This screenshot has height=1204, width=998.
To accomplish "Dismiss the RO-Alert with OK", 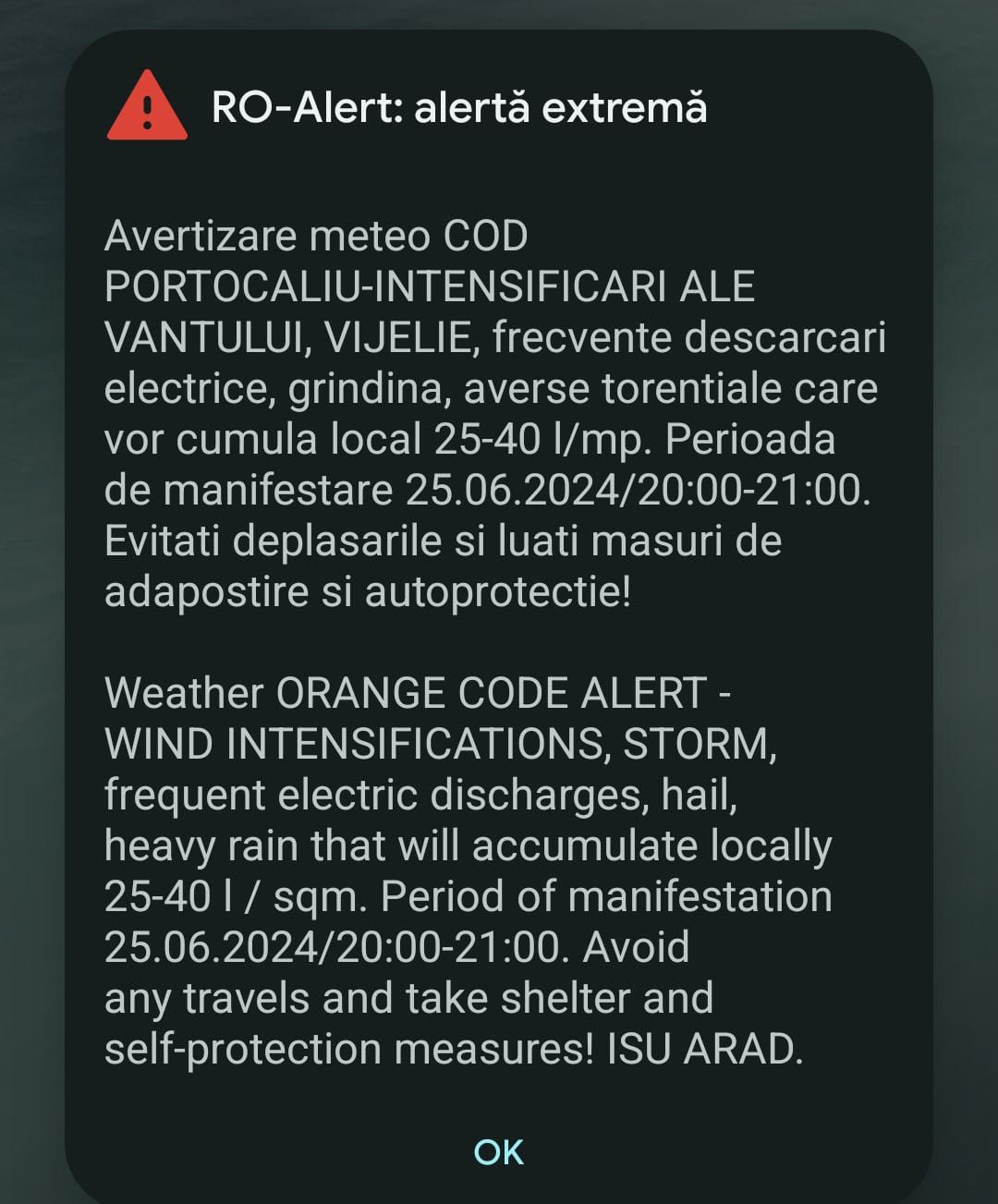I will (499, 1151).
